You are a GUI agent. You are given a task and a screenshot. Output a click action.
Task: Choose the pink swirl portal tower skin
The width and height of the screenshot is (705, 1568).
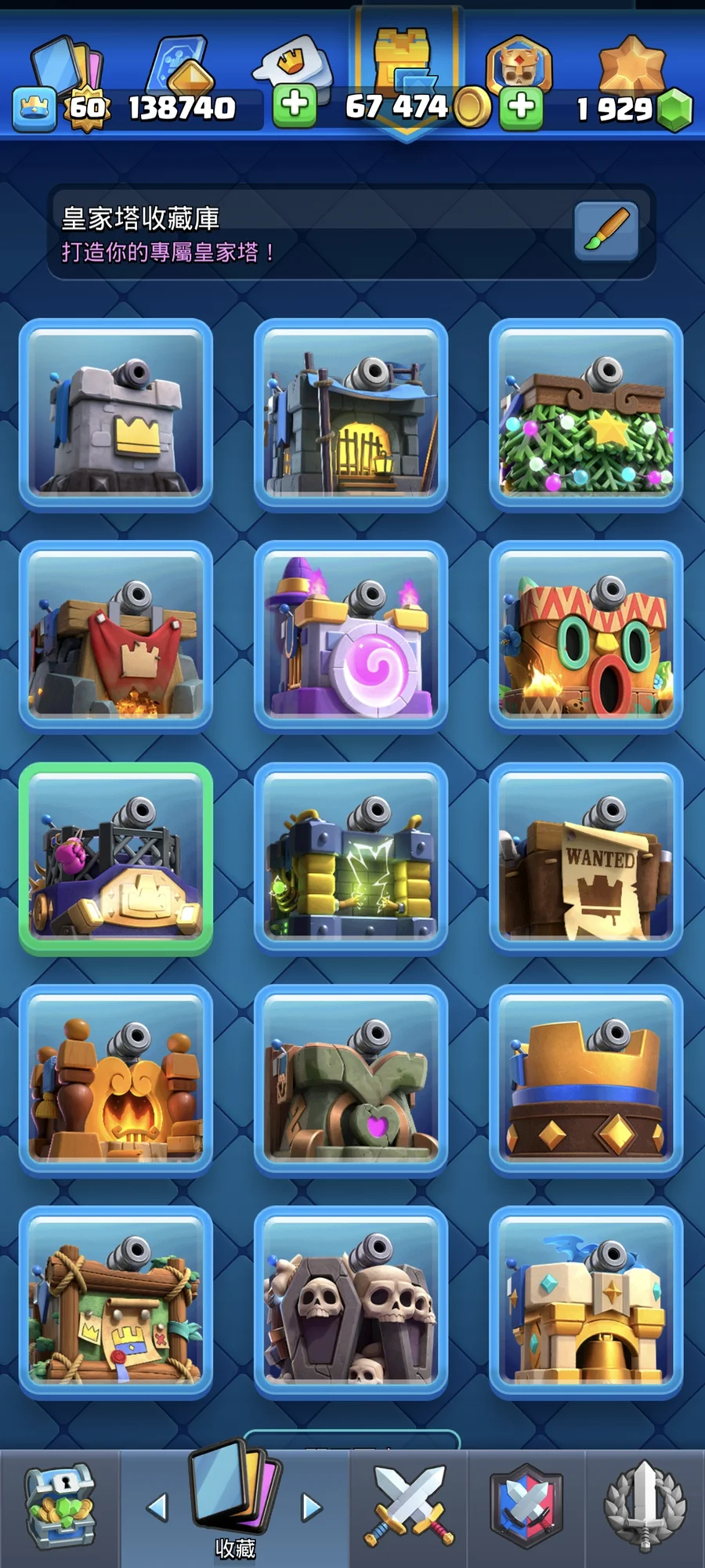[351, 636]
